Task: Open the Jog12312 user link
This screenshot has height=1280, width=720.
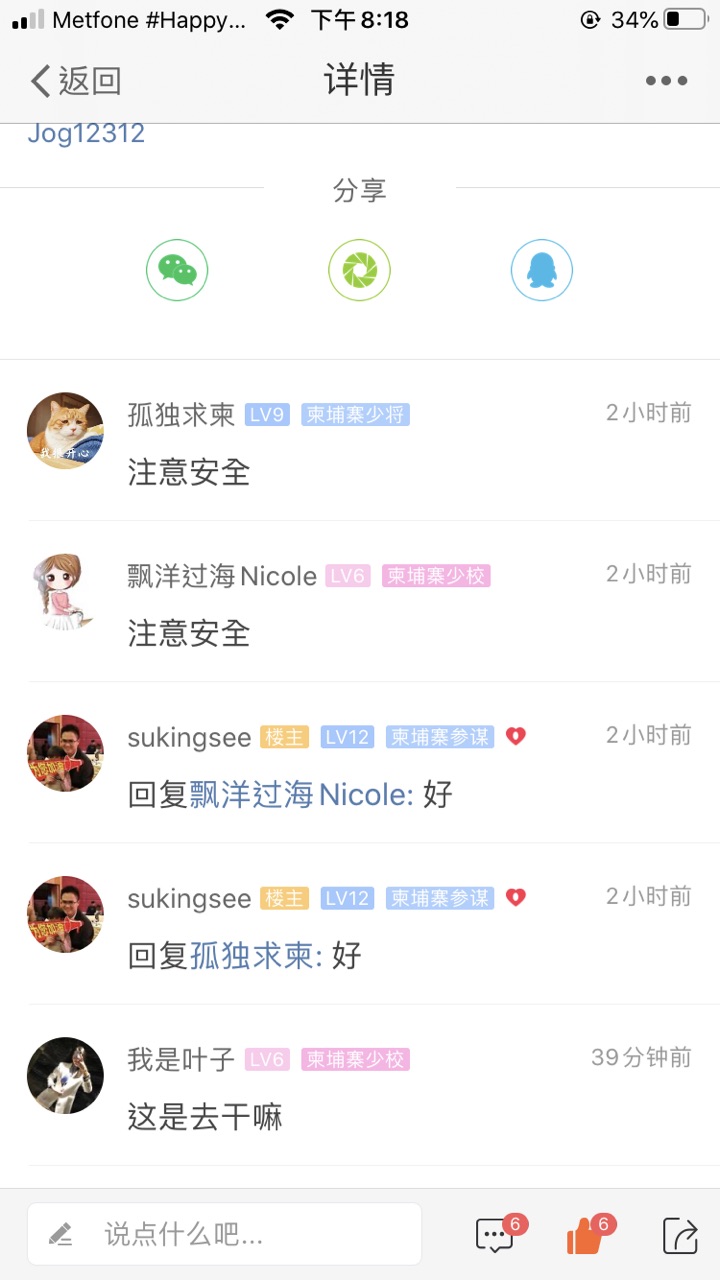Action: (x=86, y=133)
